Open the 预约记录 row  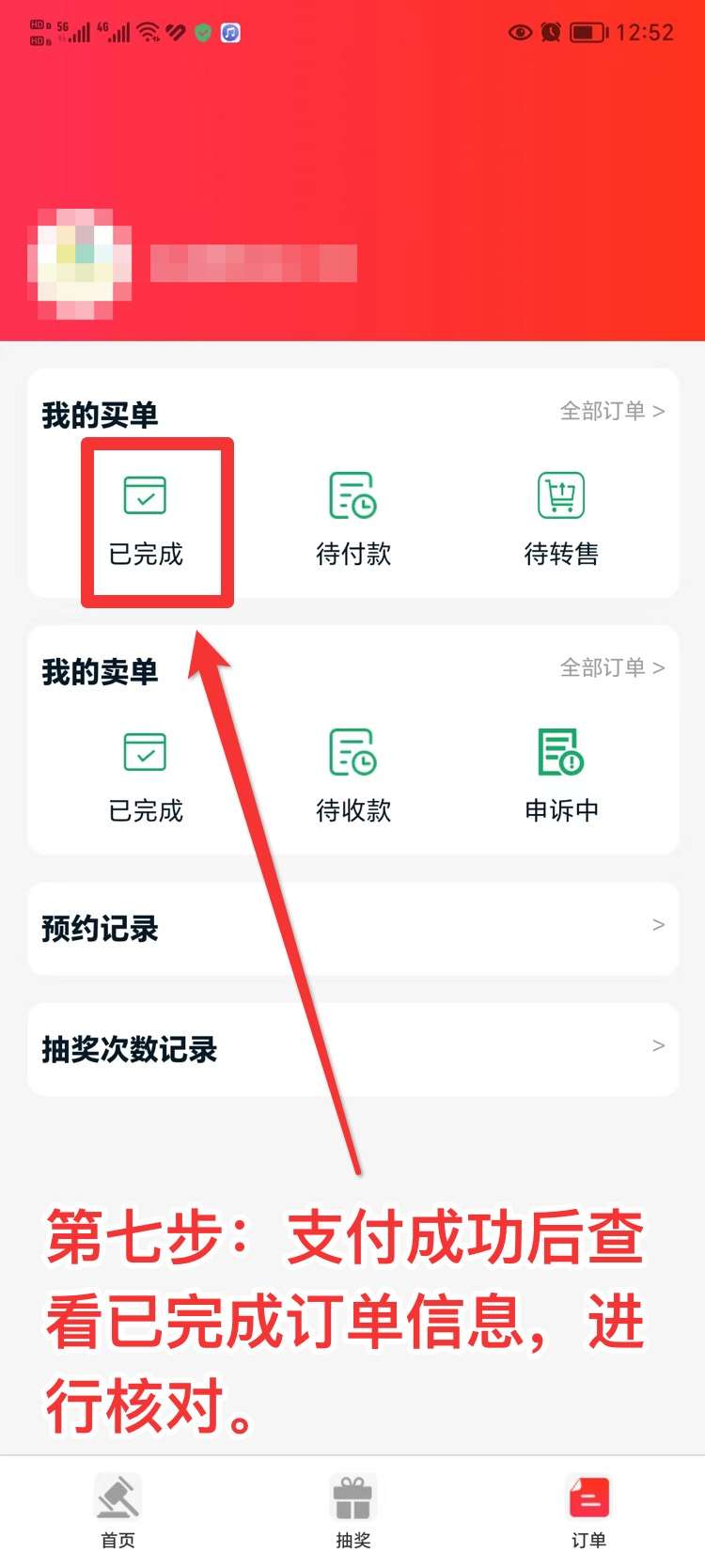click(352, 928)
